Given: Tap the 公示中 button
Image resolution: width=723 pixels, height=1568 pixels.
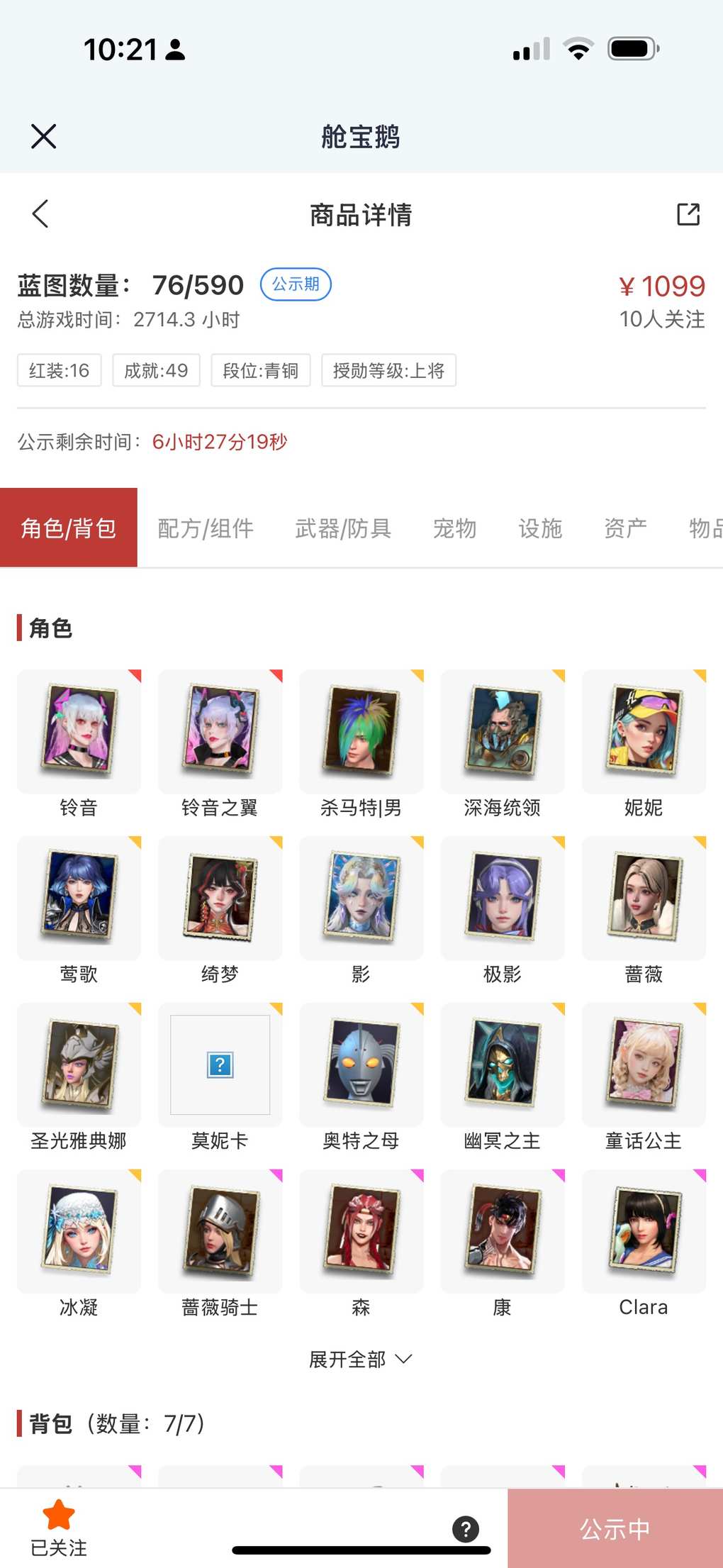Looking at the screenshot, I should coord(615,1529).
